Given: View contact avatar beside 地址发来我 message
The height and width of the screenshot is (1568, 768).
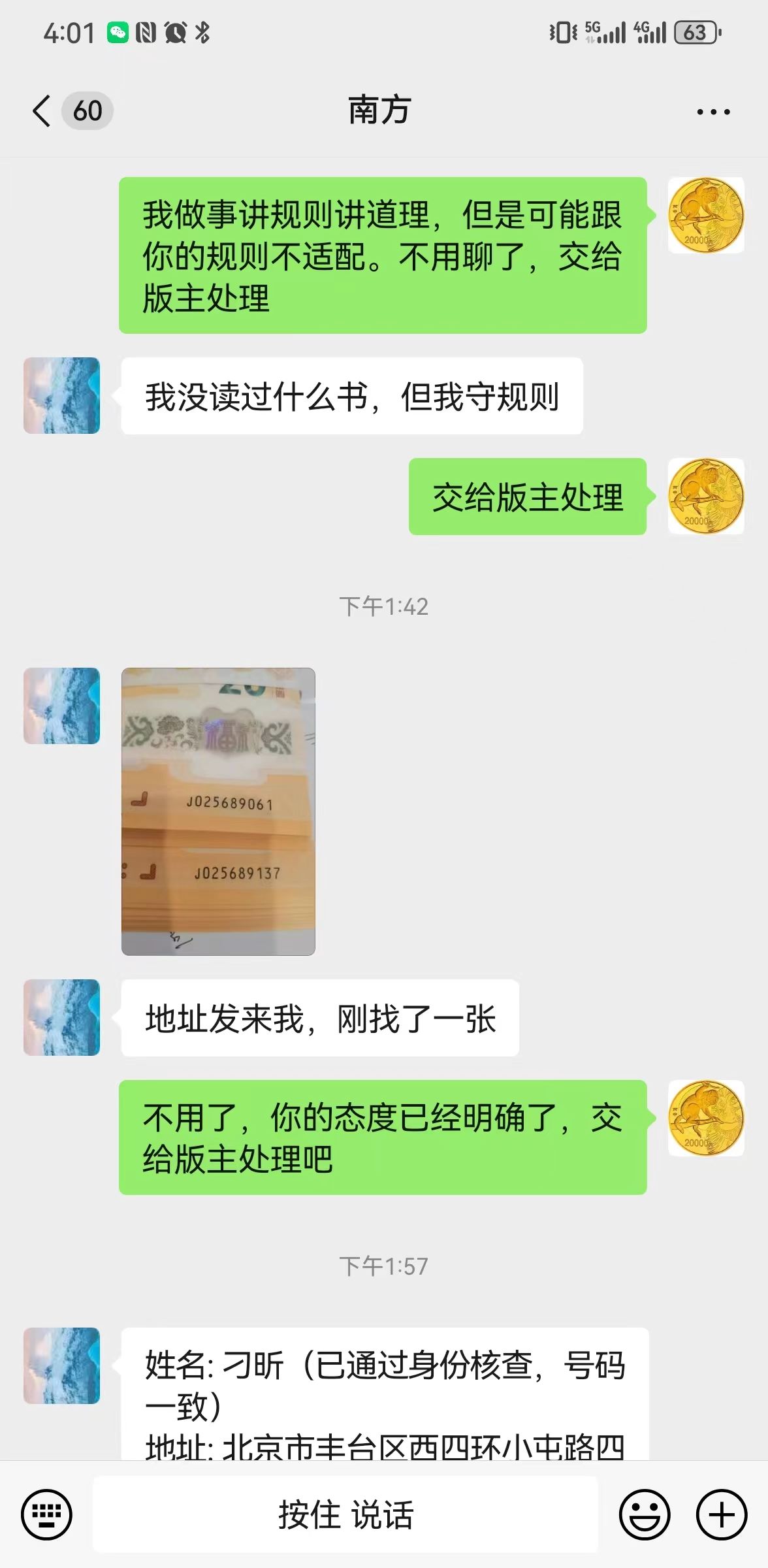Looking at the screenshot, I should point(62,1017).
